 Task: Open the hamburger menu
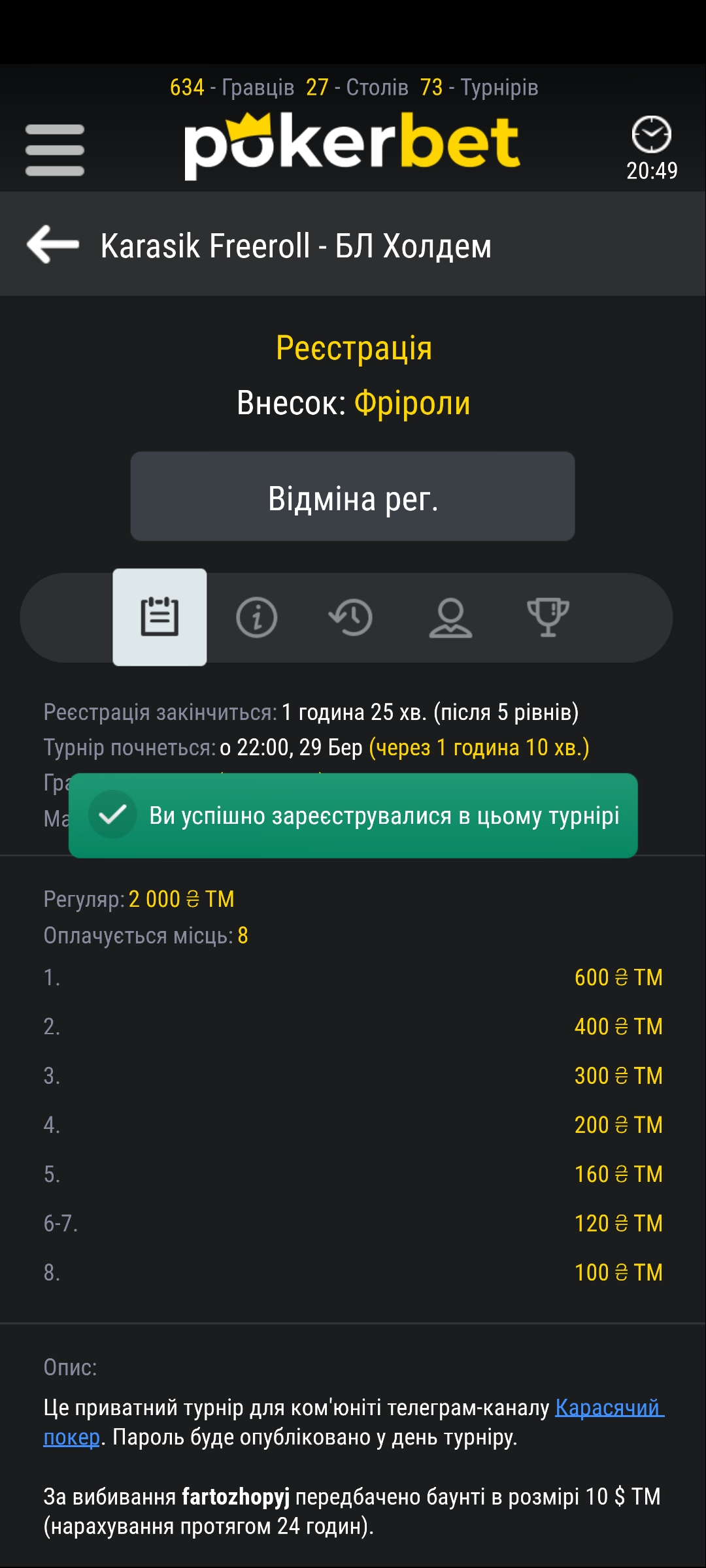55,150
